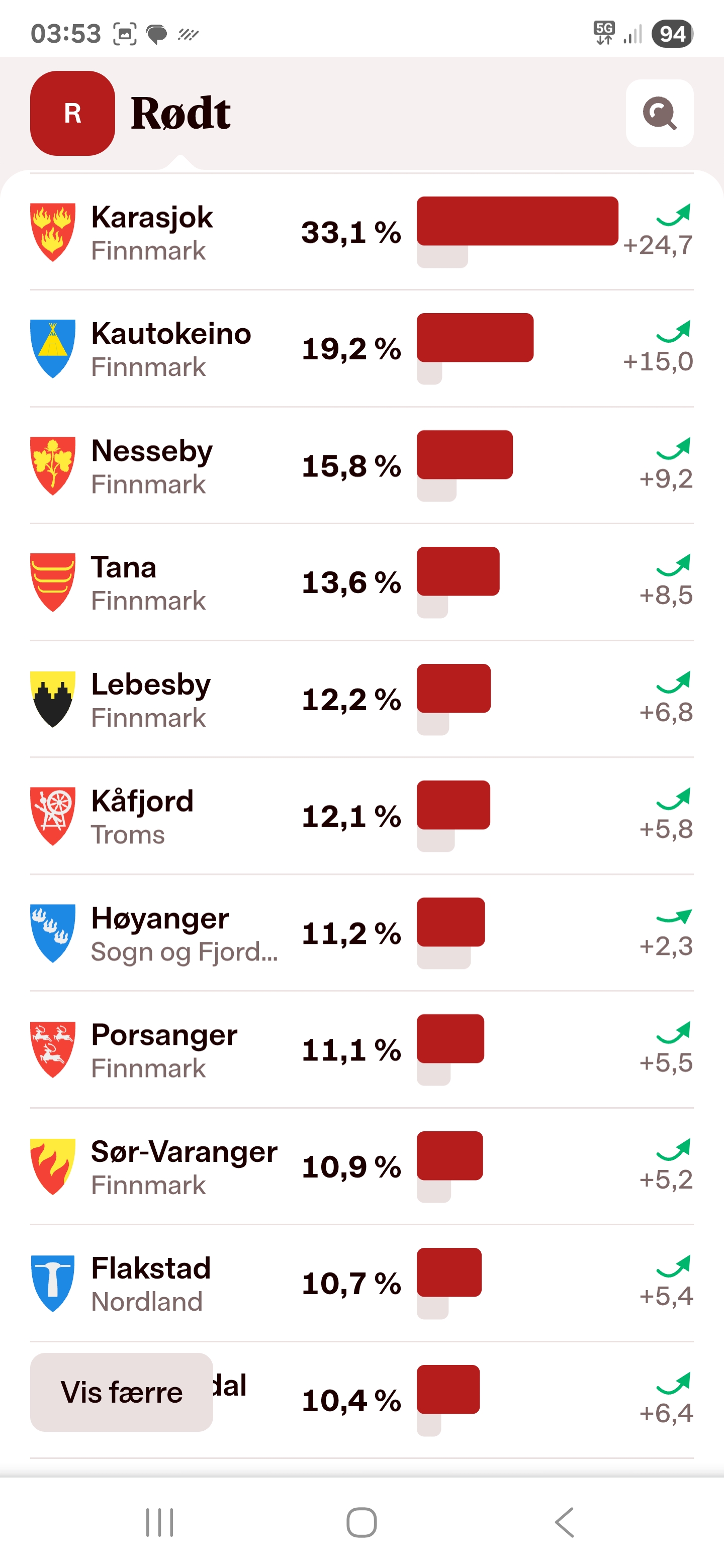Open Kåfjord in Troms
Image resolution: width=724 pixels, height=1568 pixels.
361,816
